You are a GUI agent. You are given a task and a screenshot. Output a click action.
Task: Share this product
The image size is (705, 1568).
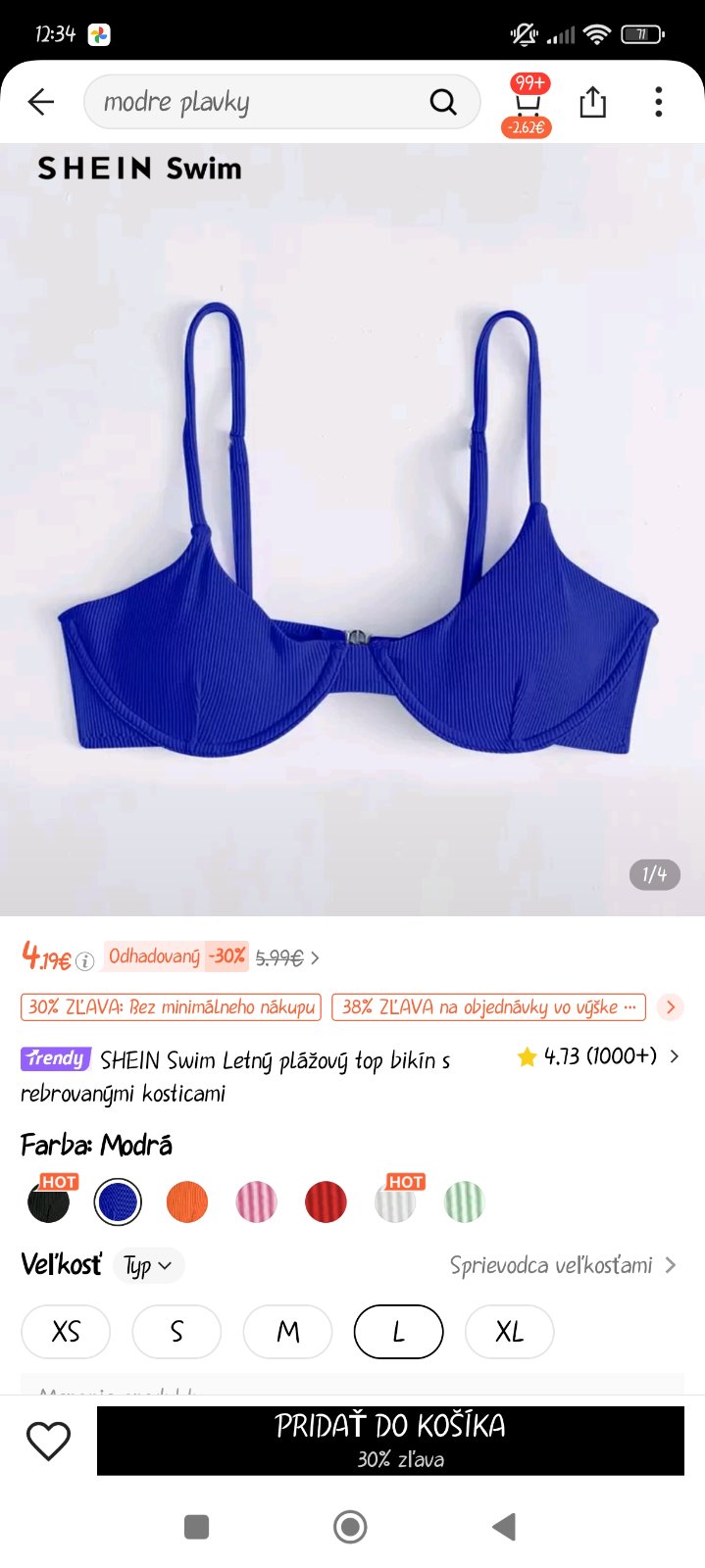592,102
